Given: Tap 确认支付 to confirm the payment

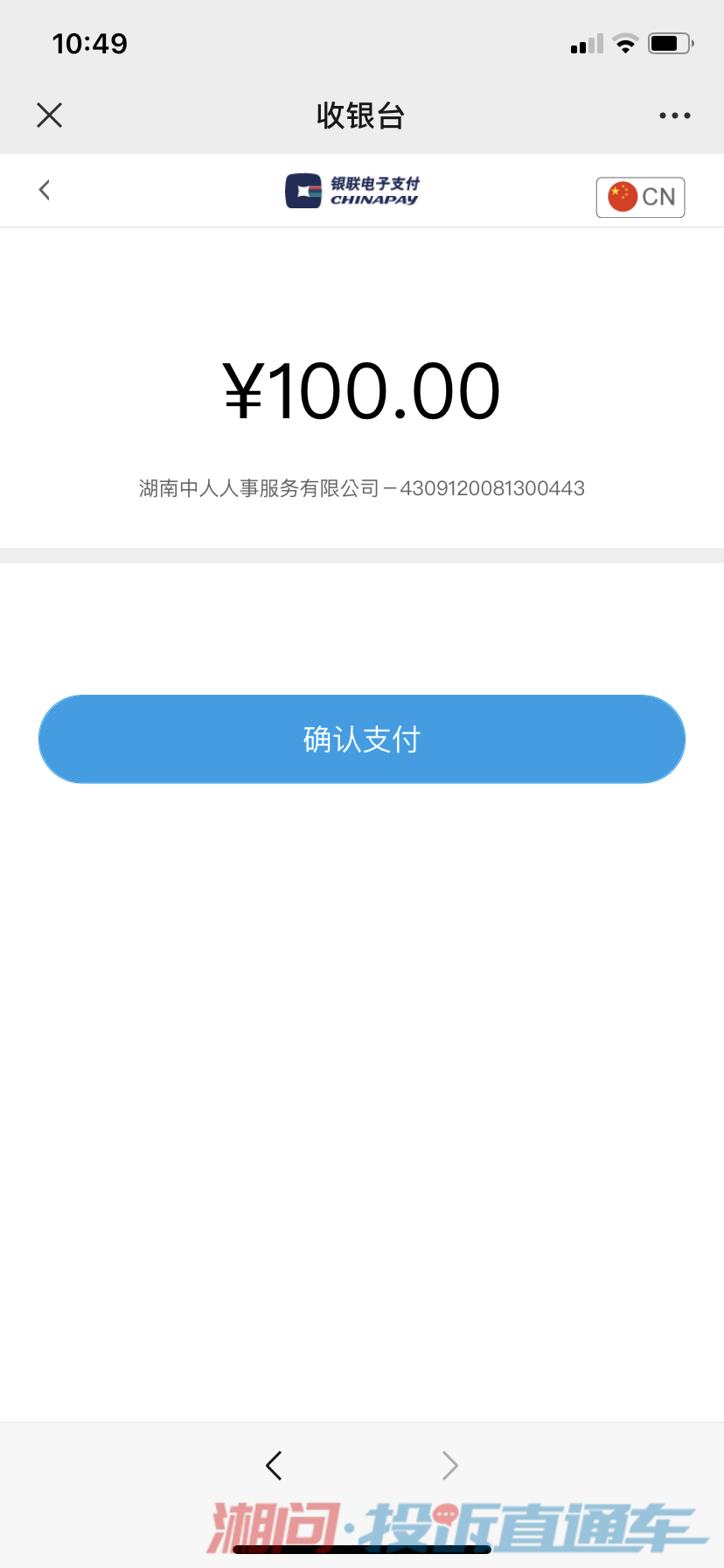Looking at the screenshot, I should coord(362,739).
